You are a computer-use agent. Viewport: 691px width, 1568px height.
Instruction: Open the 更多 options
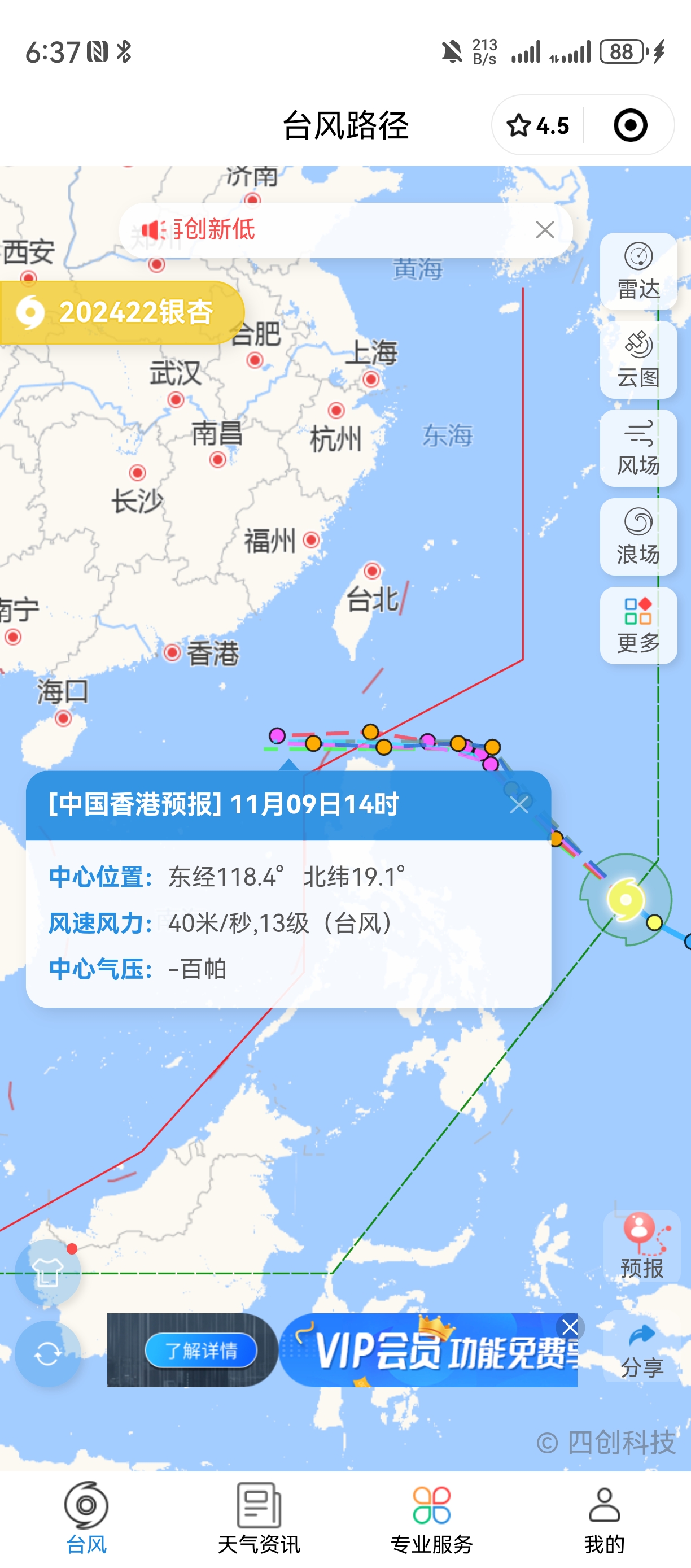coord(638,626)
